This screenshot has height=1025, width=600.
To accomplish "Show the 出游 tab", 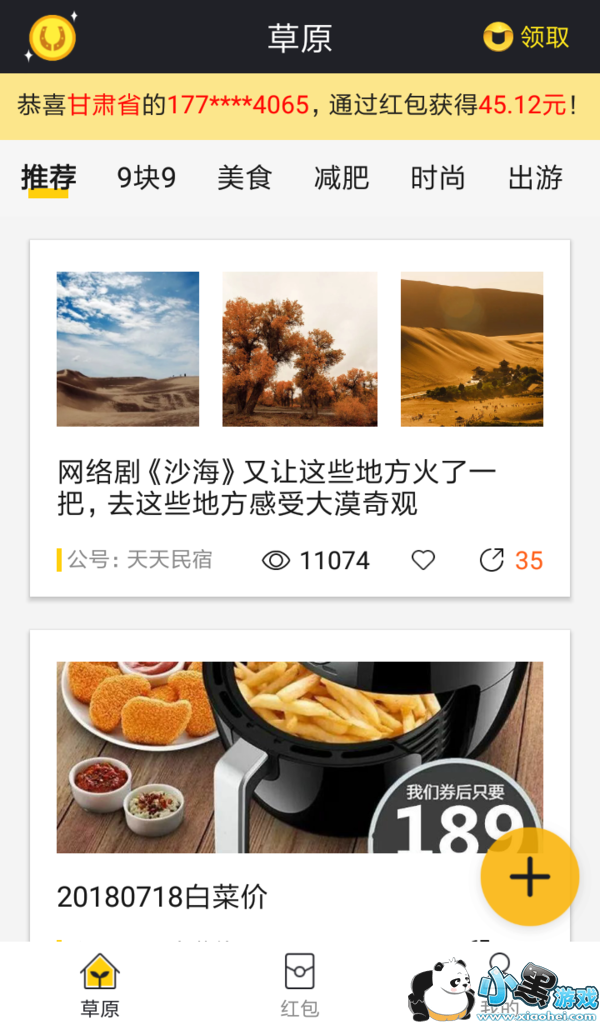I will pyautogui.click(x=536, y=178).
